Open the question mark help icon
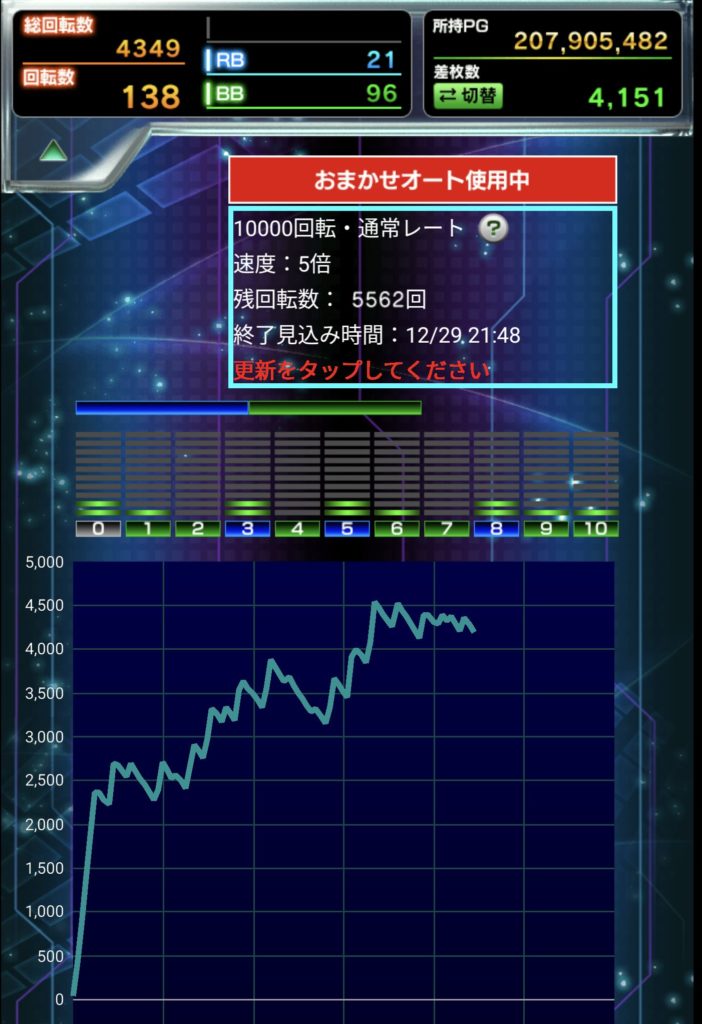The height and width of the screenshot is (1024, 702). tap(492, 228)
